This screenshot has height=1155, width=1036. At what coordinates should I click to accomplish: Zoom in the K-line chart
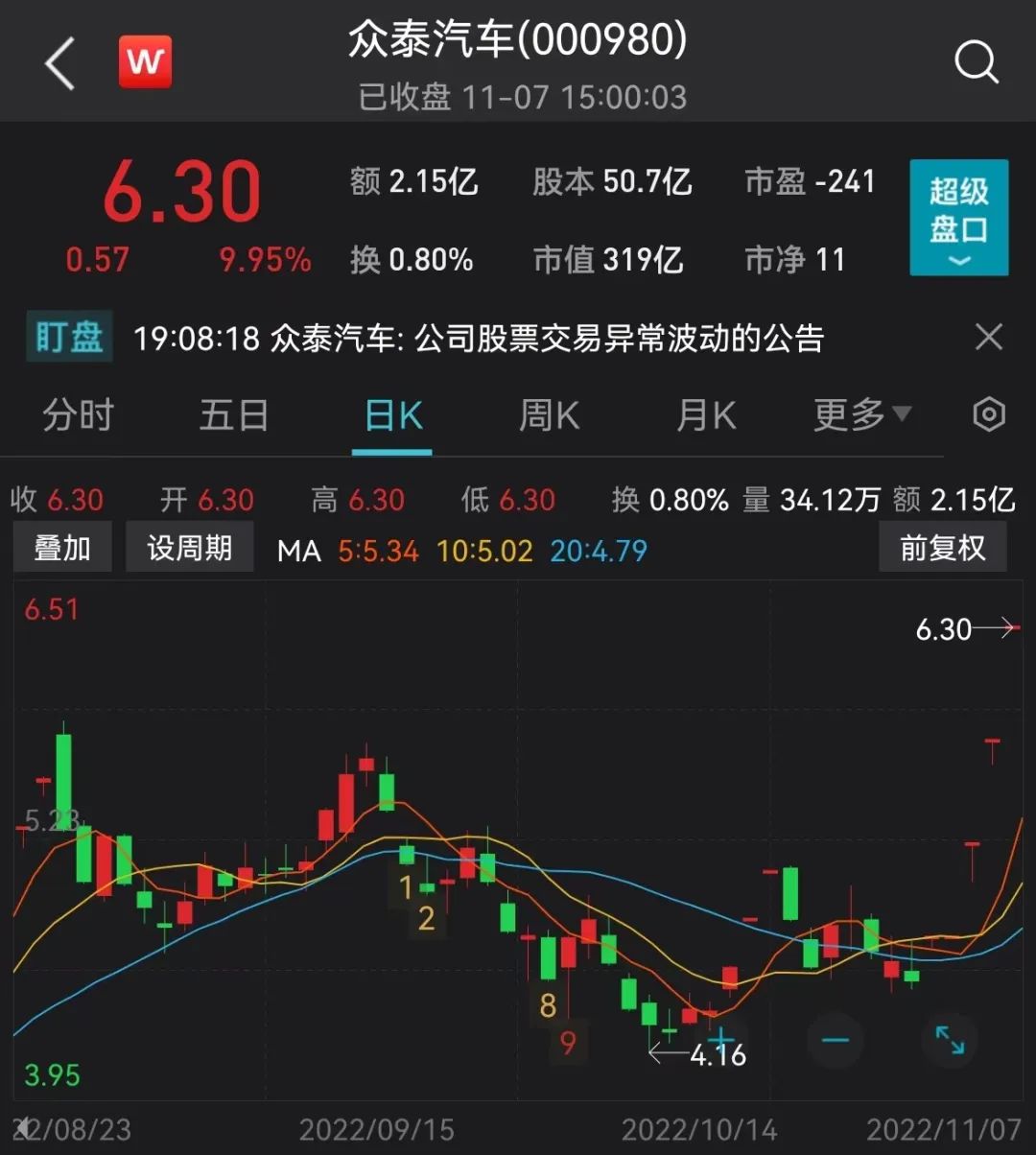point(719,1041)
